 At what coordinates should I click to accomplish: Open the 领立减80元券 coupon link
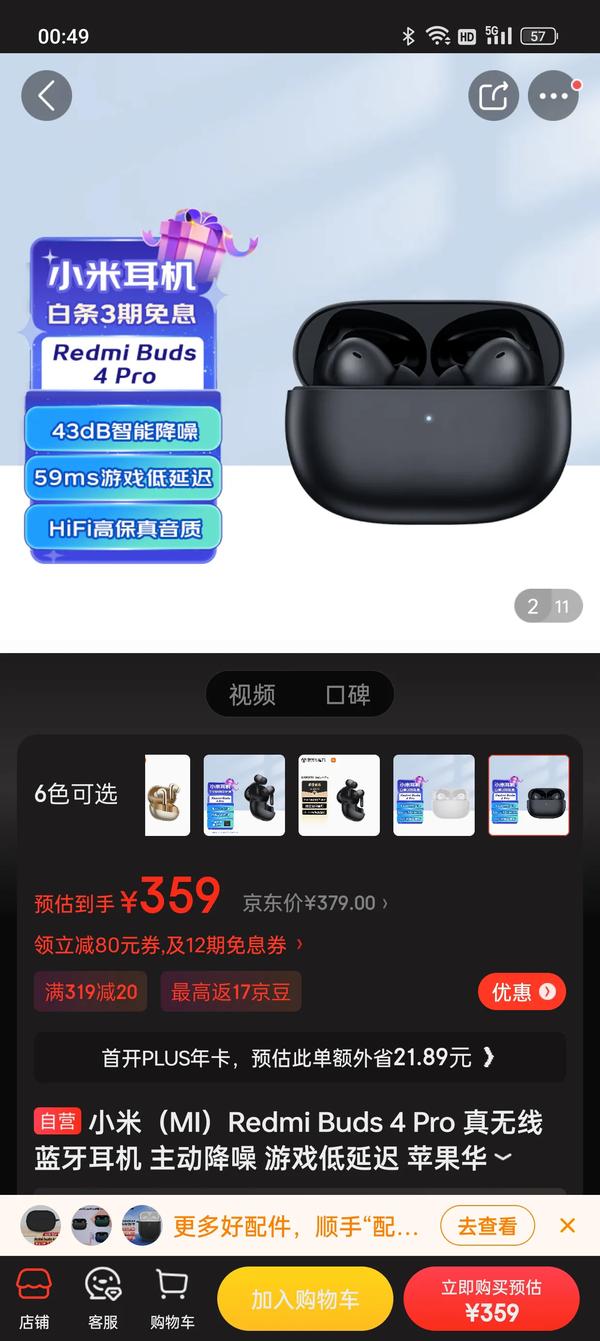[x=168, y=944]
